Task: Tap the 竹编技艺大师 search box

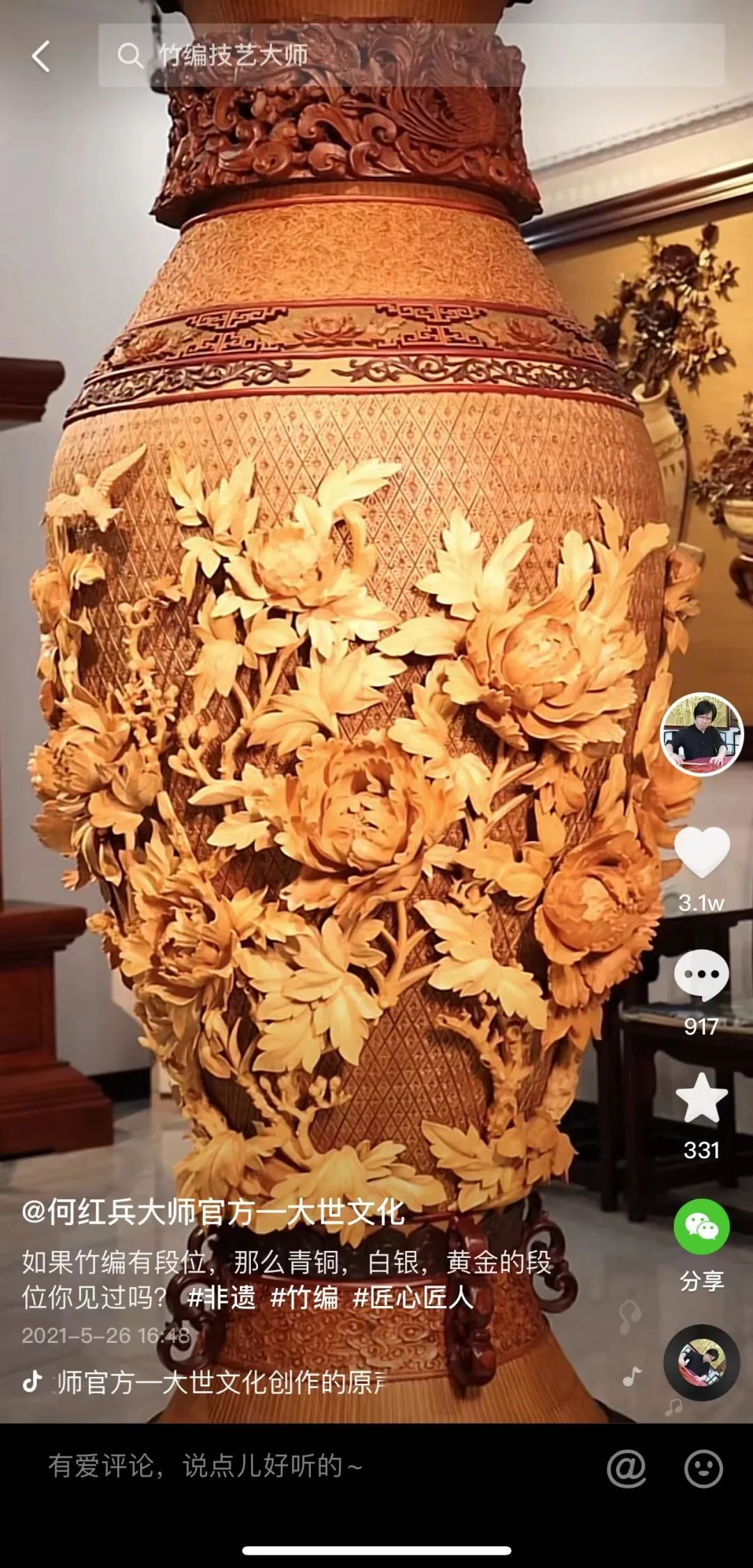Action: tap(410, 56)
